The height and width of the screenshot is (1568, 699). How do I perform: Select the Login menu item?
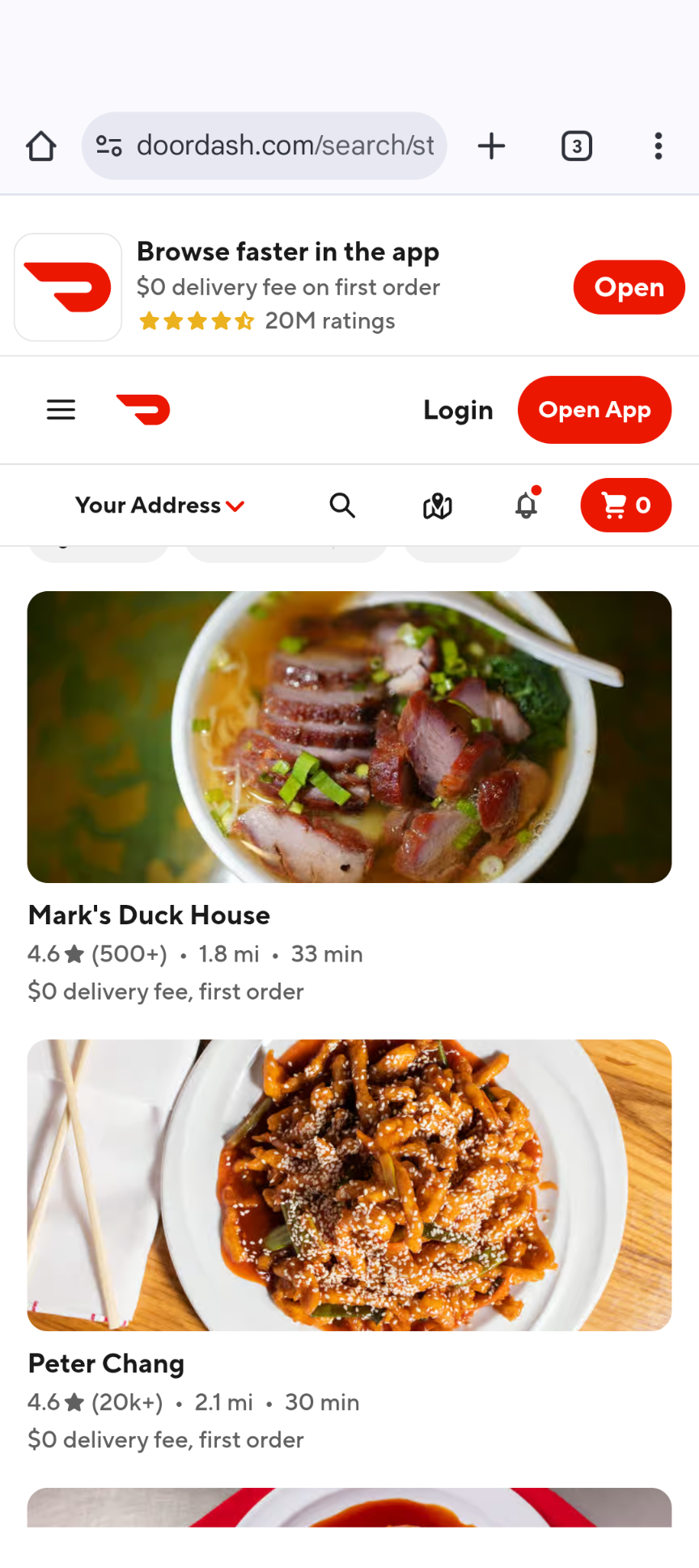point(458,409)
